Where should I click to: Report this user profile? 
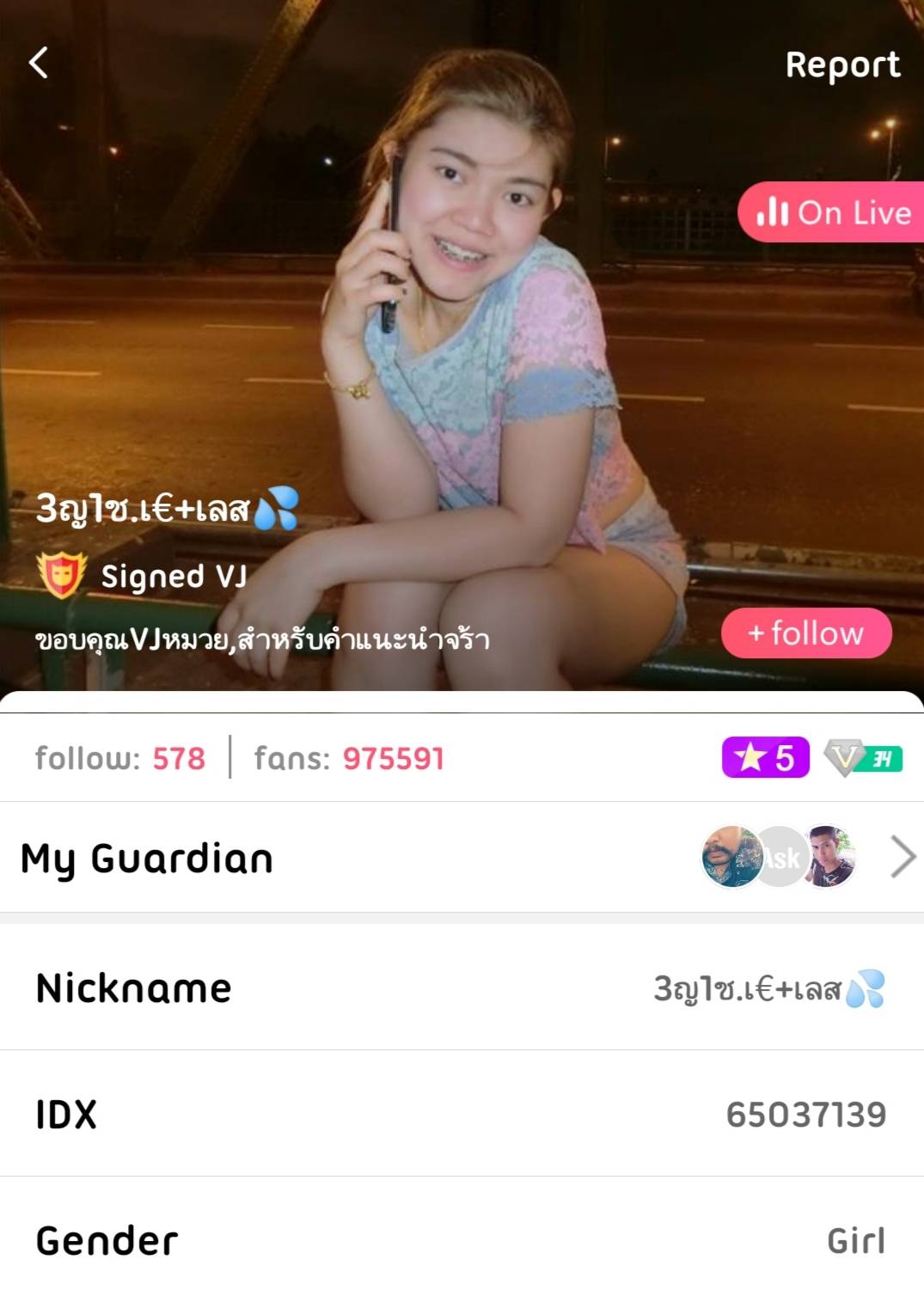[x=841, y=65]
